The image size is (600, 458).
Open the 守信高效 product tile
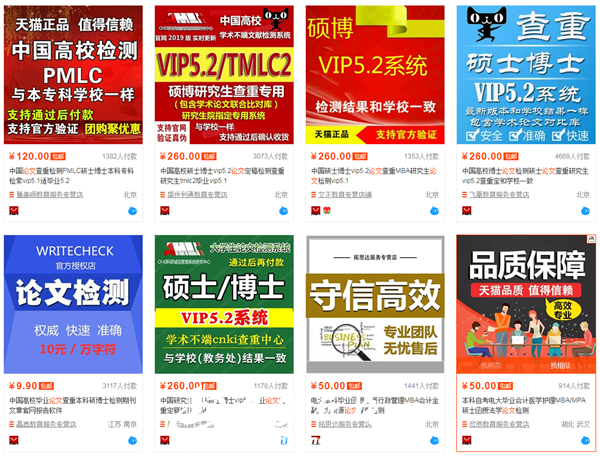(x=370, y=305)
